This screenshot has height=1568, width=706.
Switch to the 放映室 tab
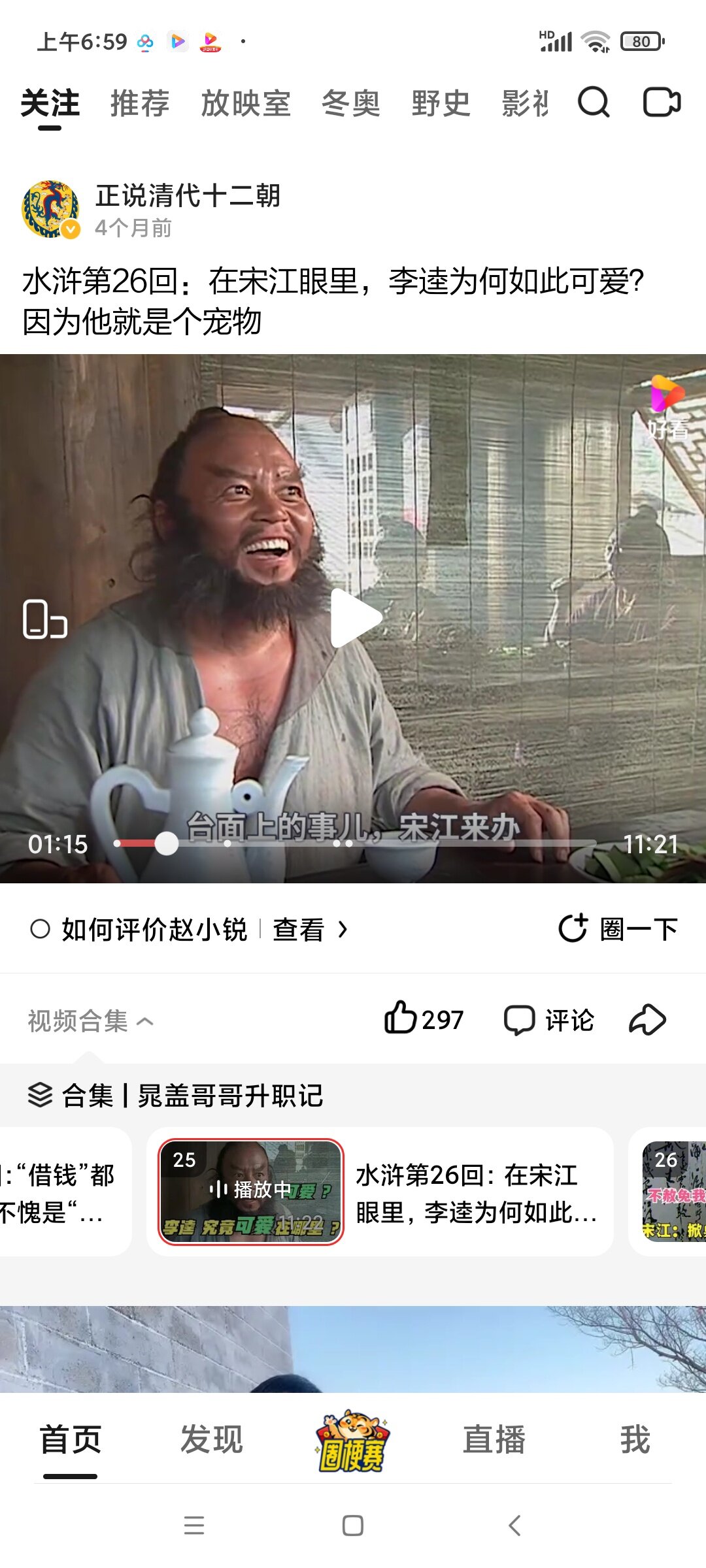[246, 104]
